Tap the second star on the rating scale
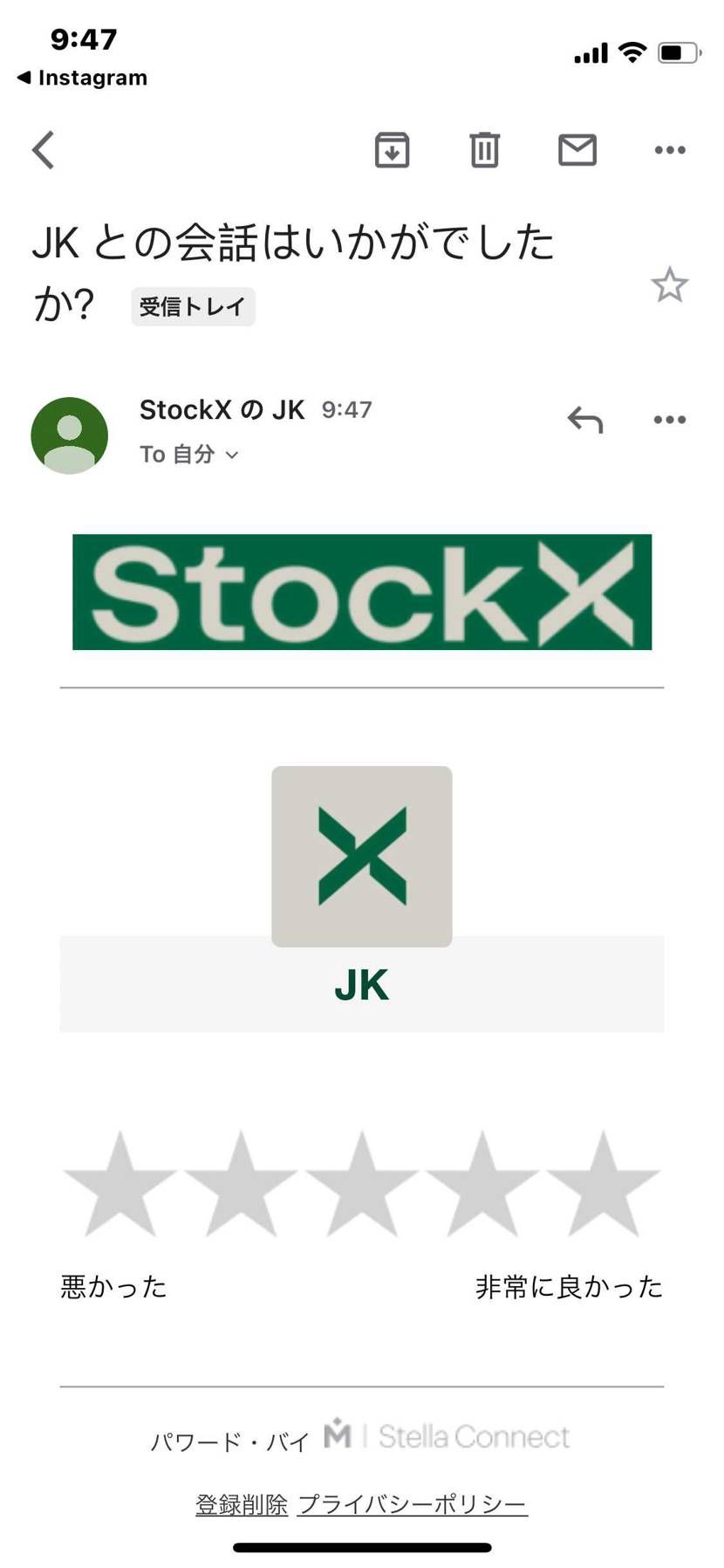This screenshot has height=1568, width=724. 240,1182
